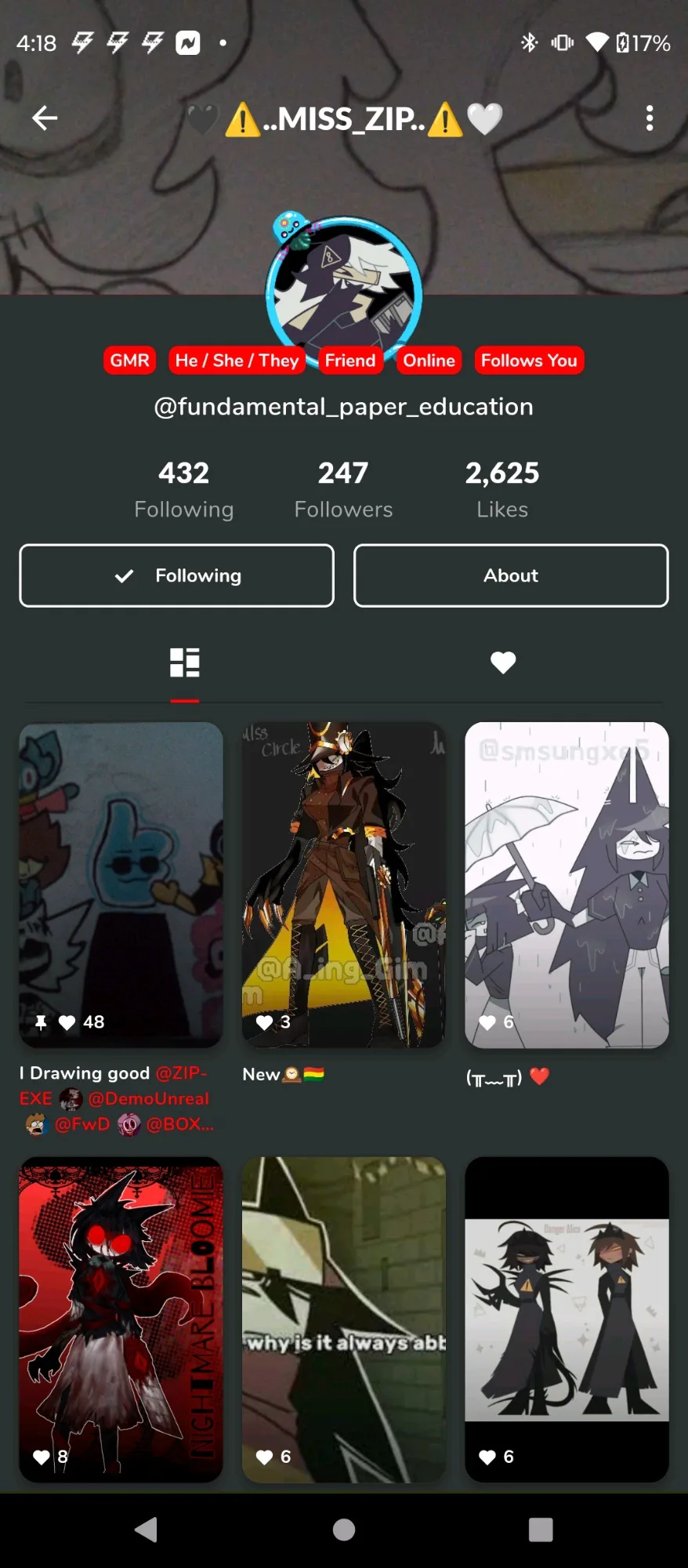
Task: Open the pinned post with 48 likes
Action: tap(121, 884)
